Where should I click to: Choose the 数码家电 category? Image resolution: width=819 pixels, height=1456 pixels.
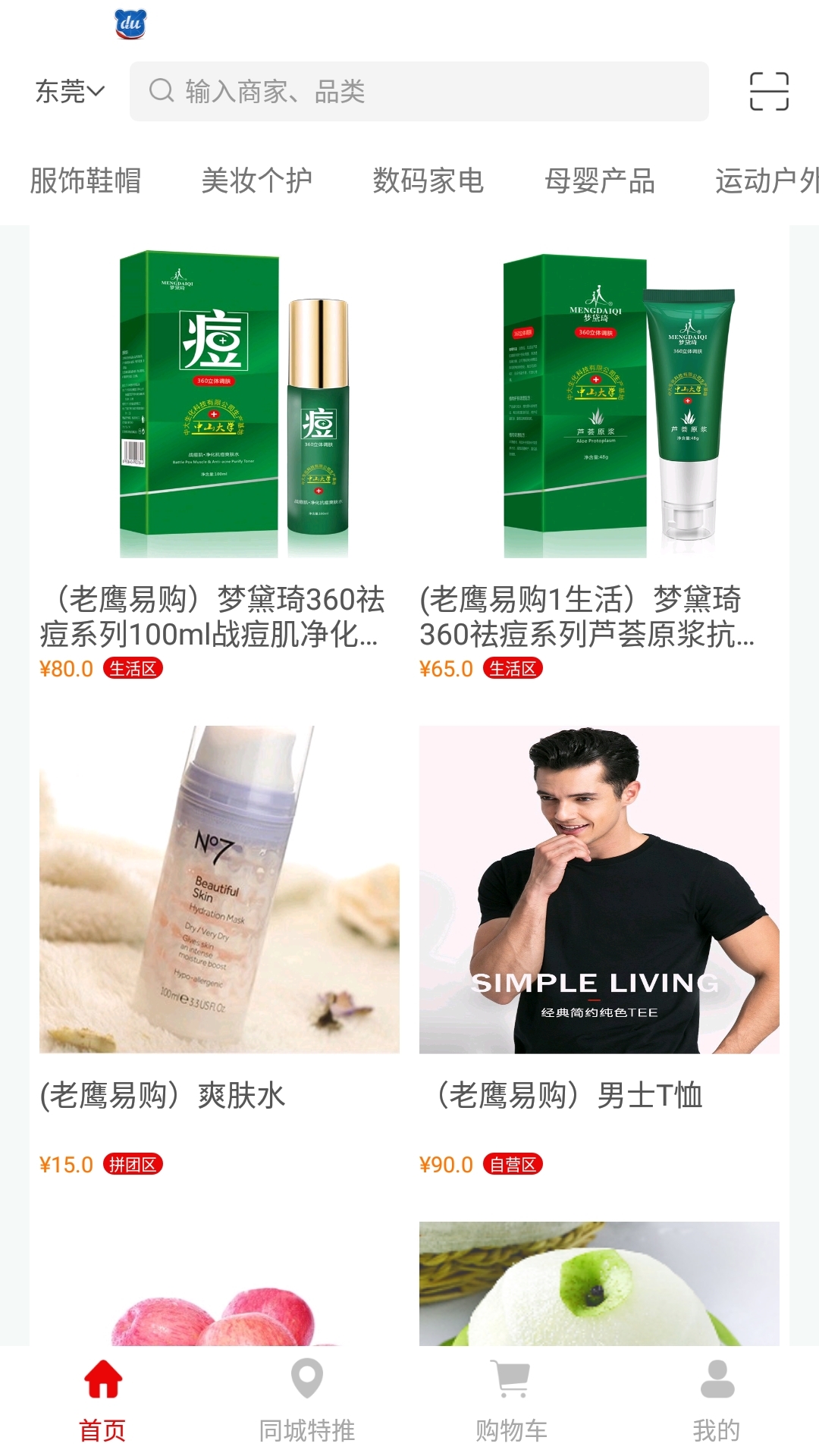428,180
